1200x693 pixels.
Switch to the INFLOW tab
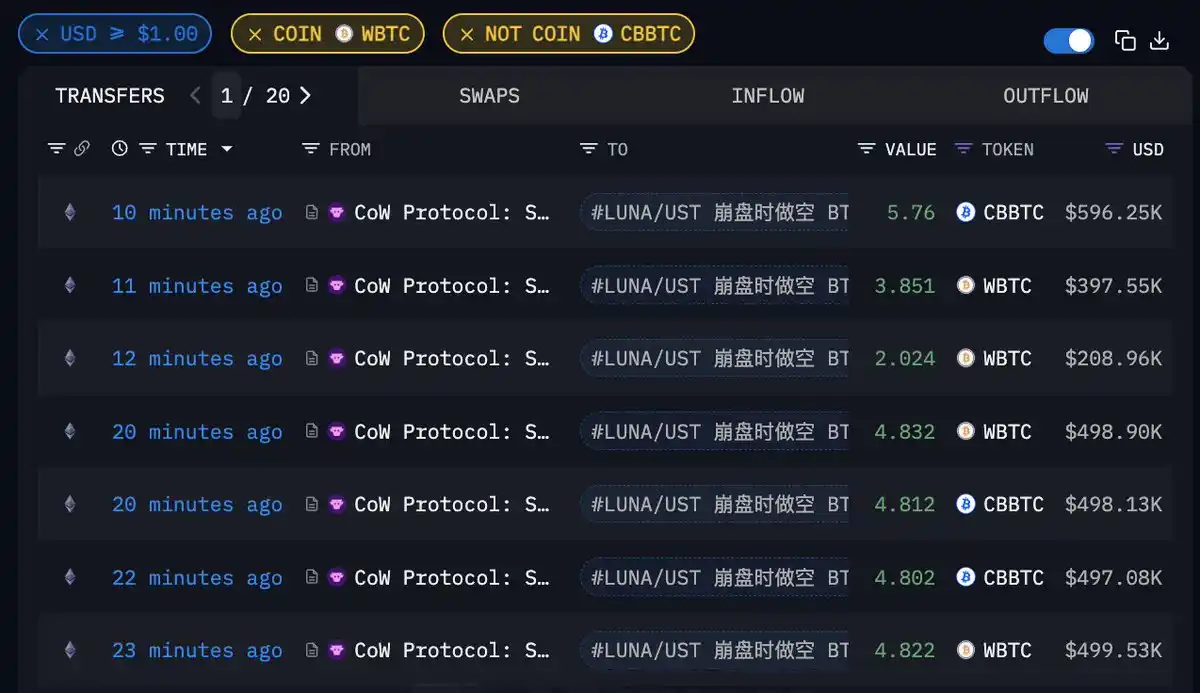pos(767,96)
